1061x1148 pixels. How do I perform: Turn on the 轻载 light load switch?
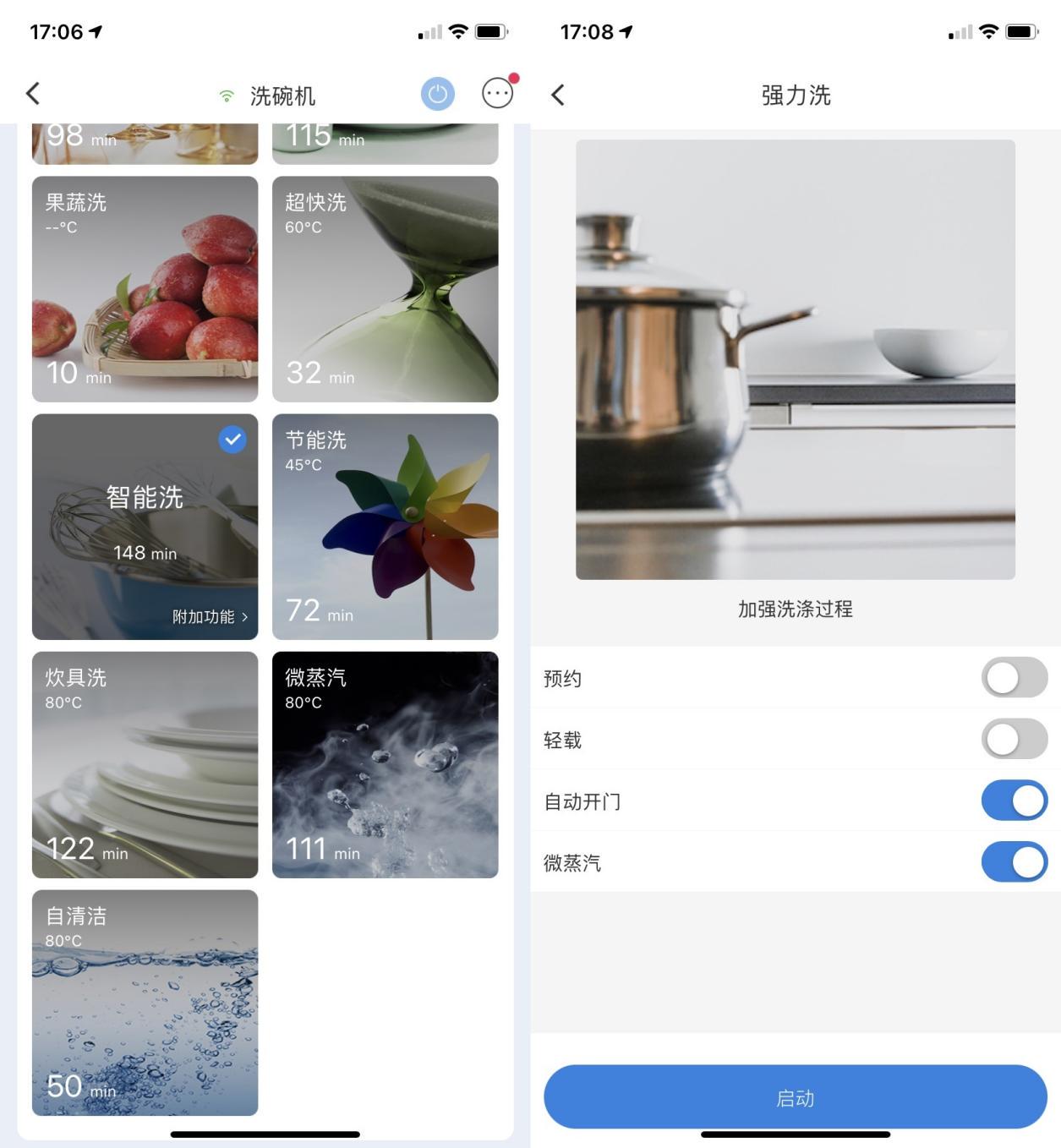point(1015,739)
